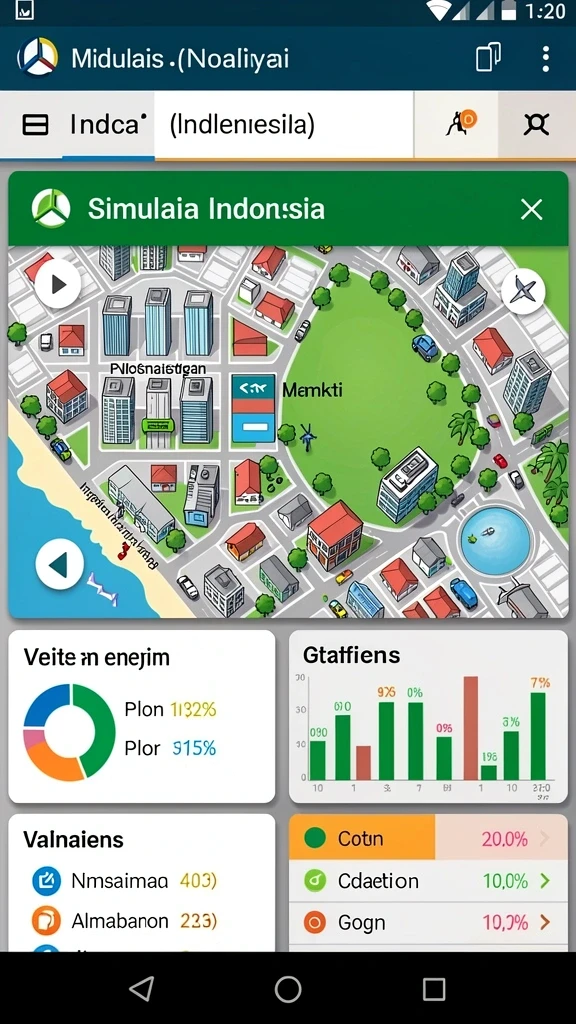This screenshot has height=1024, width=576.
Task: Tap the left arrow button on map
Action: click(59, 565)
